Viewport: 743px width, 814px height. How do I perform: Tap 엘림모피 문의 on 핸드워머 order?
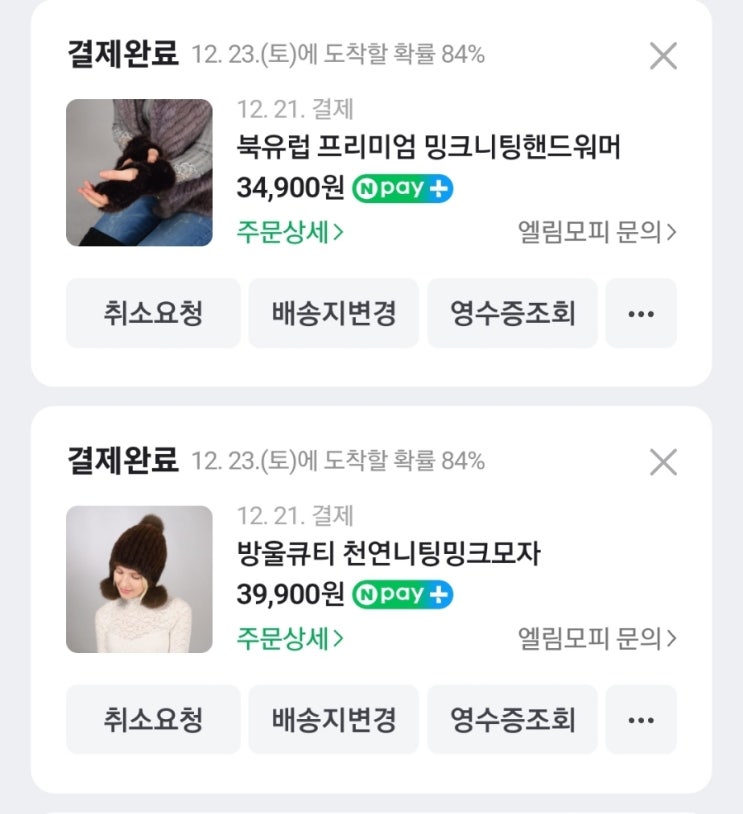pyautogui.click(x=597, y=232)
